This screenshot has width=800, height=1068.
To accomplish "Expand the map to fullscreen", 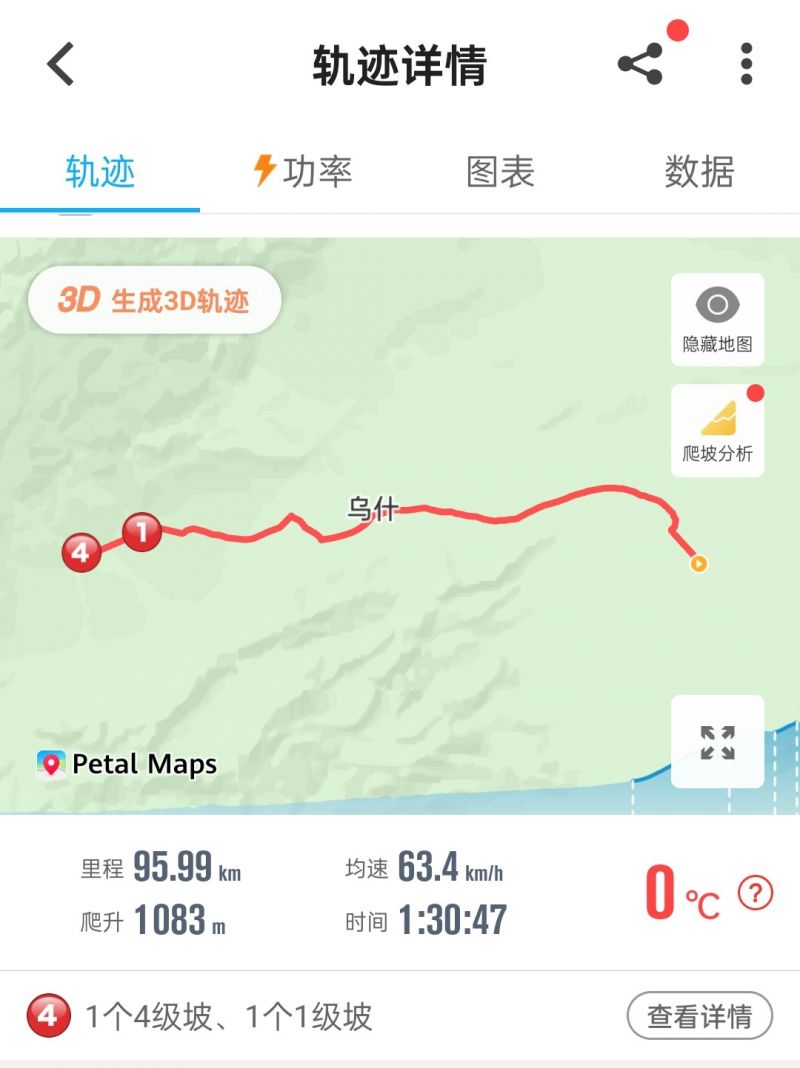I will click(717, 742).
